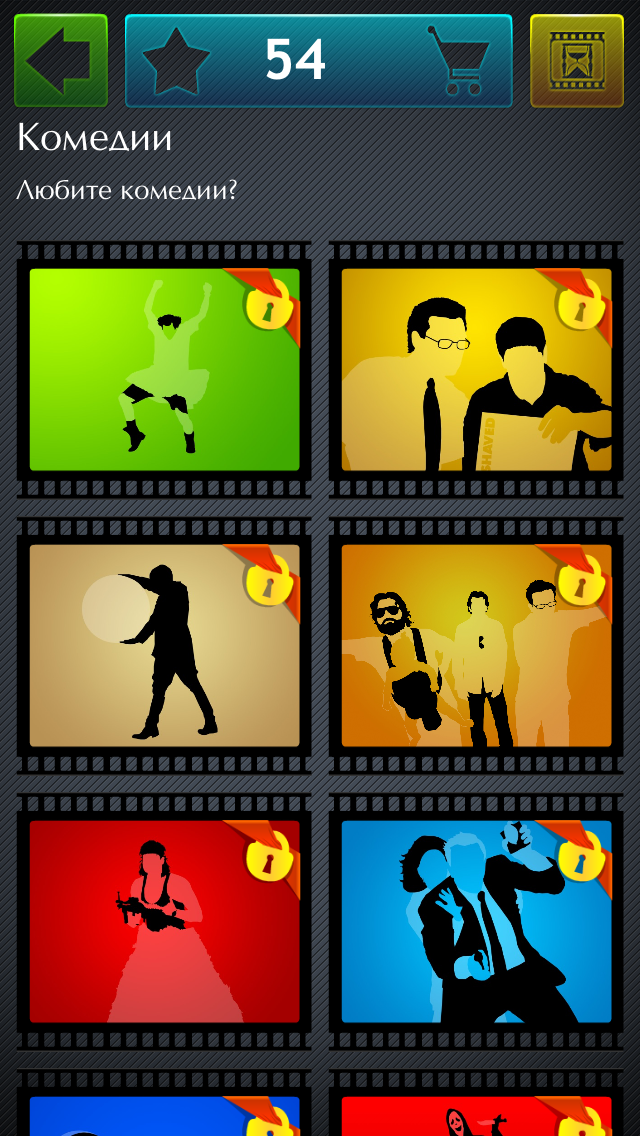Choose the orange tile with three men

pos(476,645)
